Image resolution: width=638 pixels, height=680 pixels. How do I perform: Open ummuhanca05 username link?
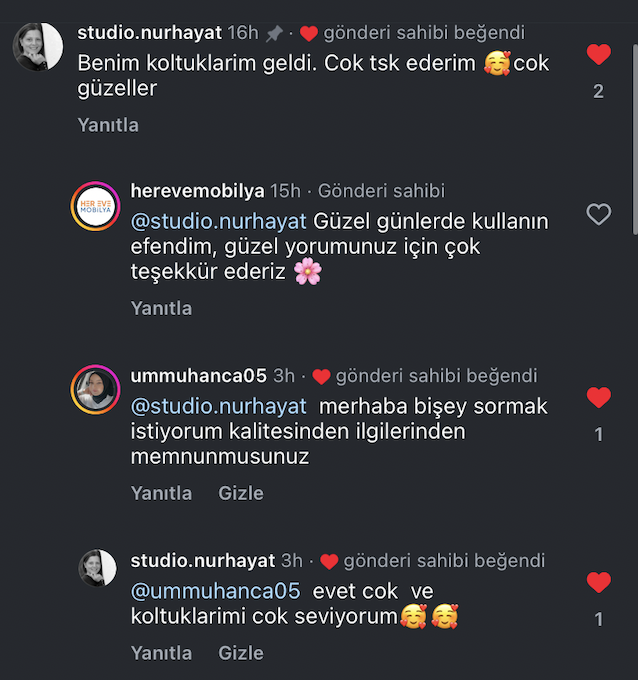pos(198,376)
